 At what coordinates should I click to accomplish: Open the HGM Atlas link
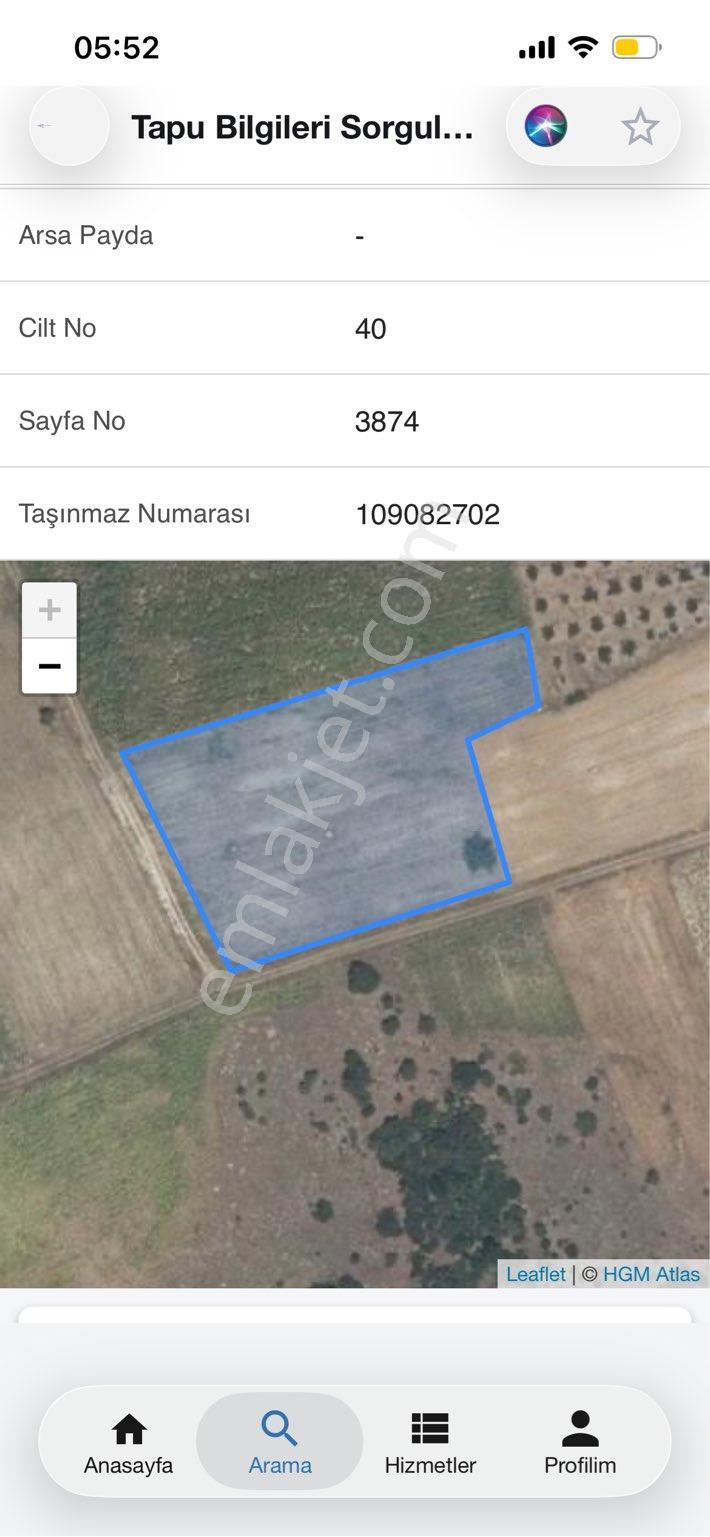[x=652, y=1274]
